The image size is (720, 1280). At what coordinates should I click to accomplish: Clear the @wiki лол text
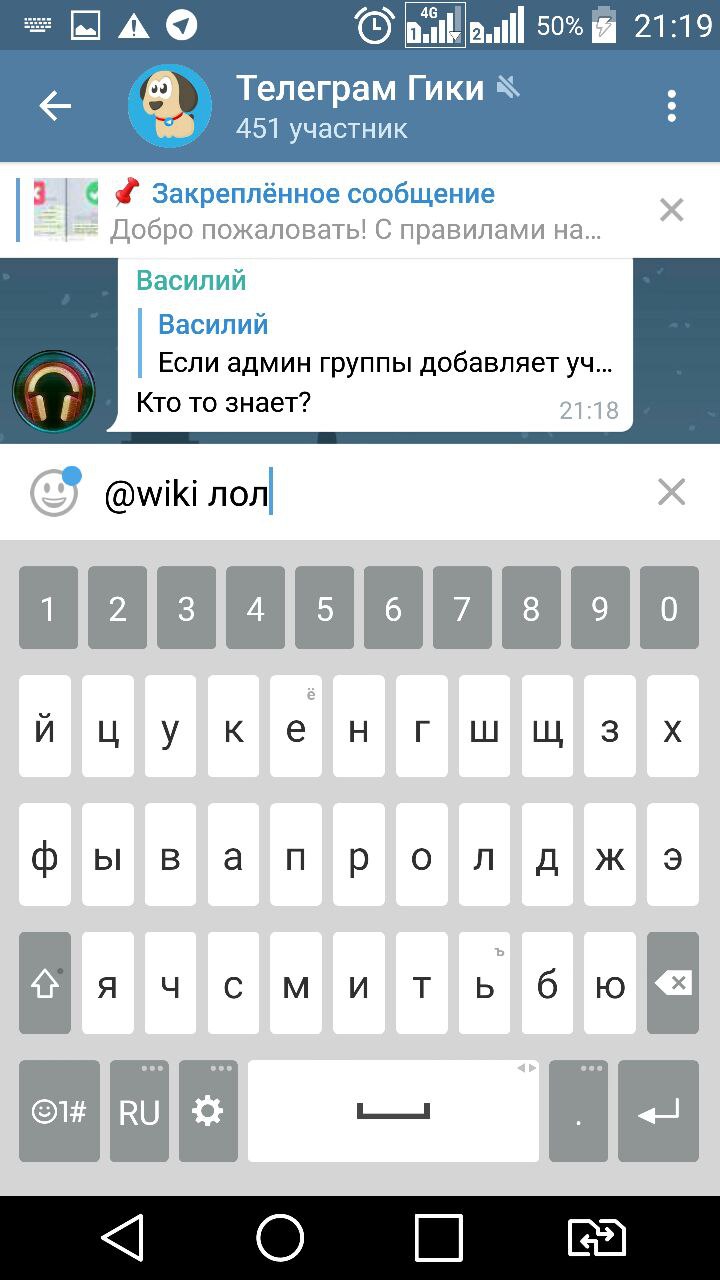pyautogui.click(x=671, y=492)
